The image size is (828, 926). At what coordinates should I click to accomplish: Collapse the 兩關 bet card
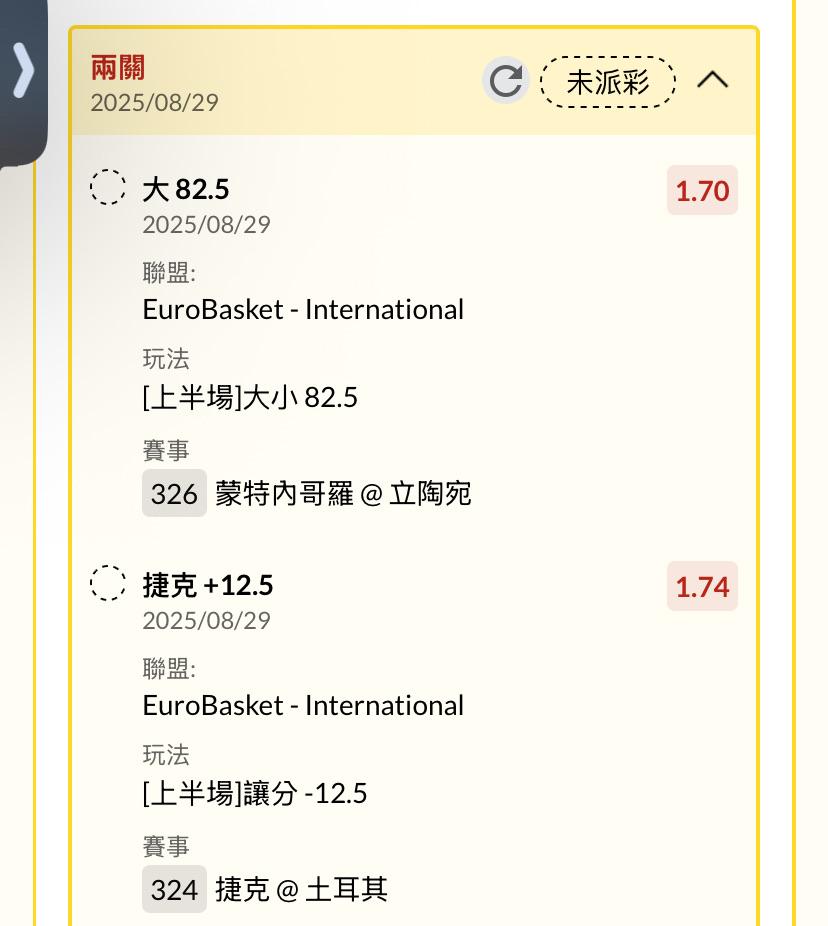(x=712, y=80)
